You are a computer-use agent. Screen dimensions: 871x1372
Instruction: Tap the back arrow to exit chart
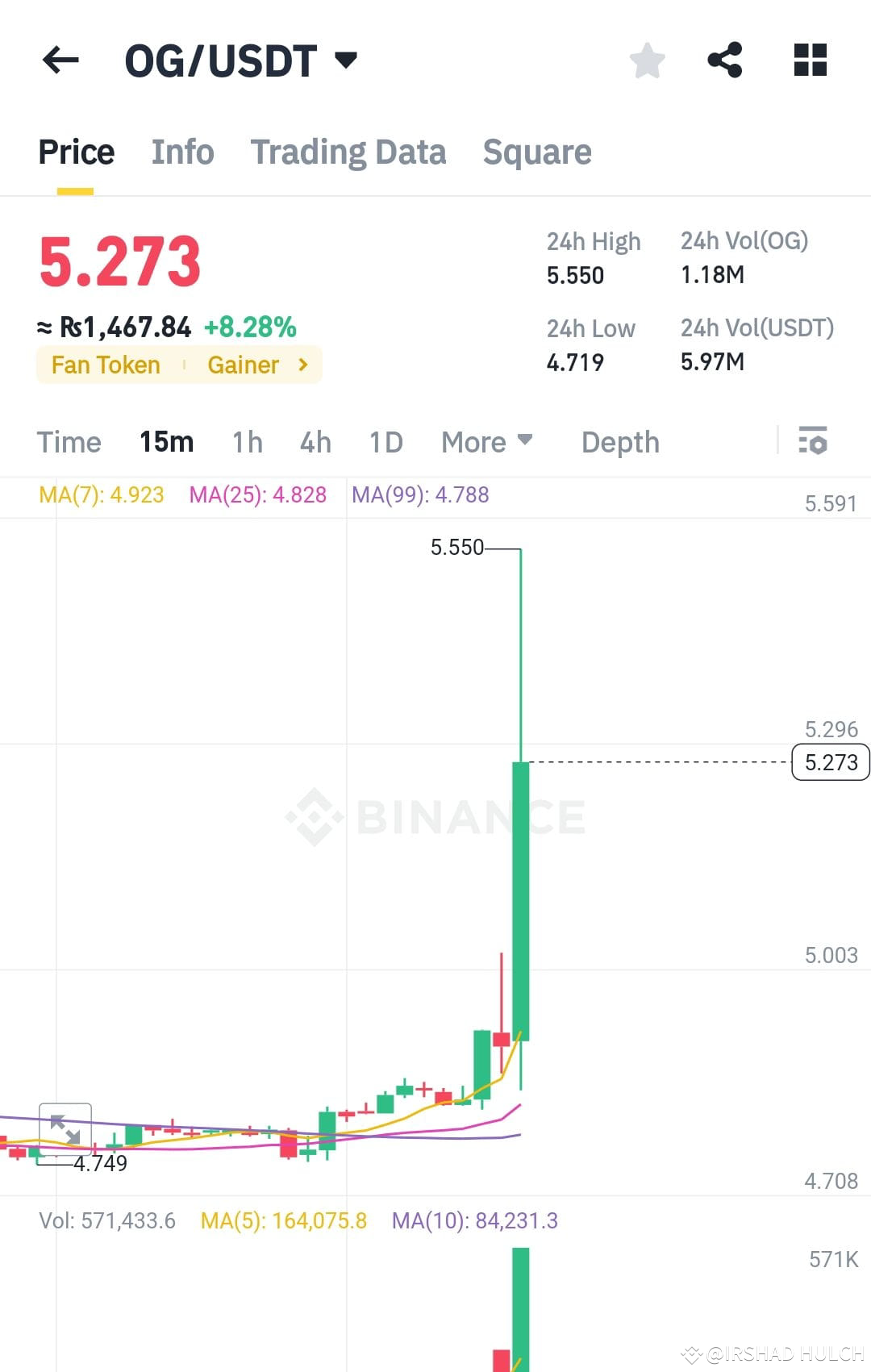point(60,60)
